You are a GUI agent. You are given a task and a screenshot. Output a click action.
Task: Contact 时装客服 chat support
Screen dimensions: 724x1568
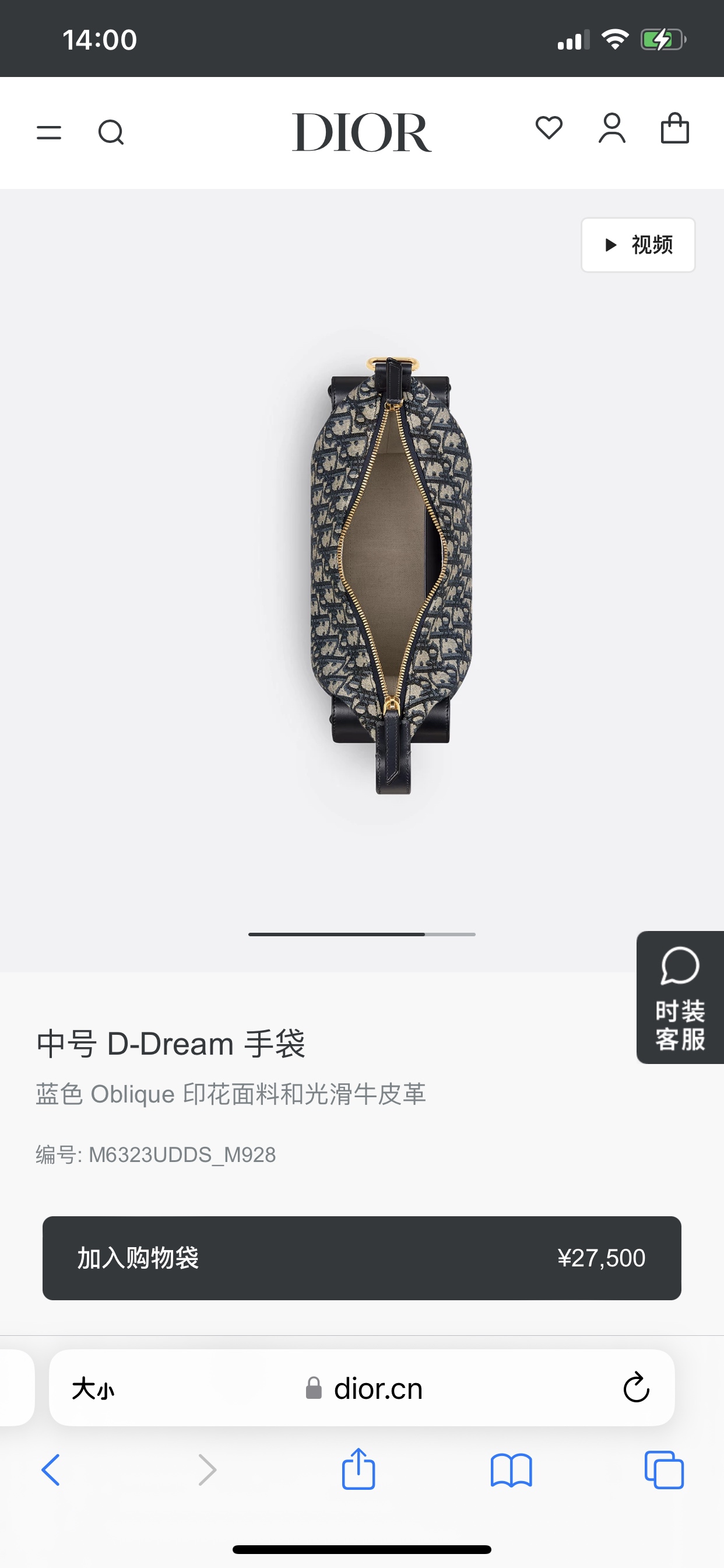680,998
